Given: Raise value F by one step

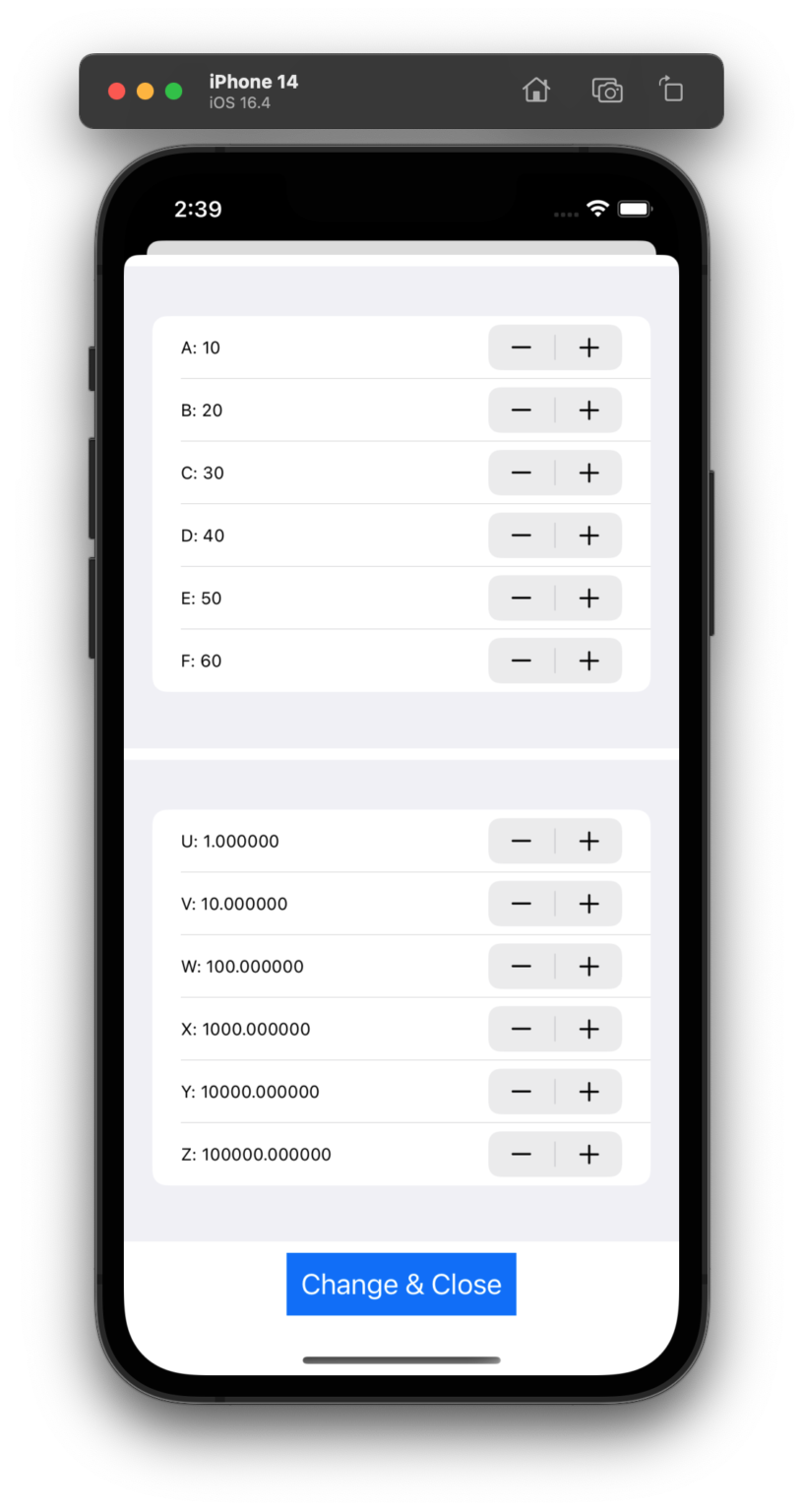Looking at the screenshot, I should [588, 661].
